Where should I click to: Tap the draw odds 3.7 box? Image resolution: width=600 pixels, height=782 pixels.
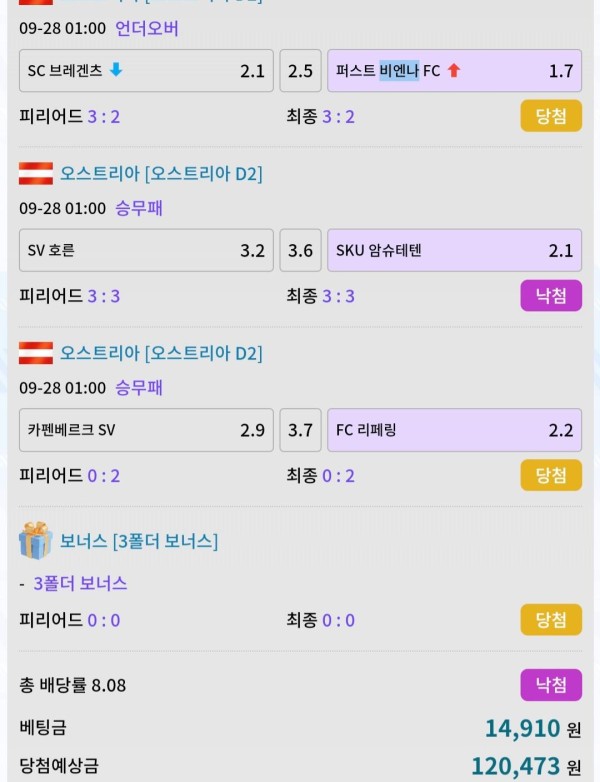(300, 430)
